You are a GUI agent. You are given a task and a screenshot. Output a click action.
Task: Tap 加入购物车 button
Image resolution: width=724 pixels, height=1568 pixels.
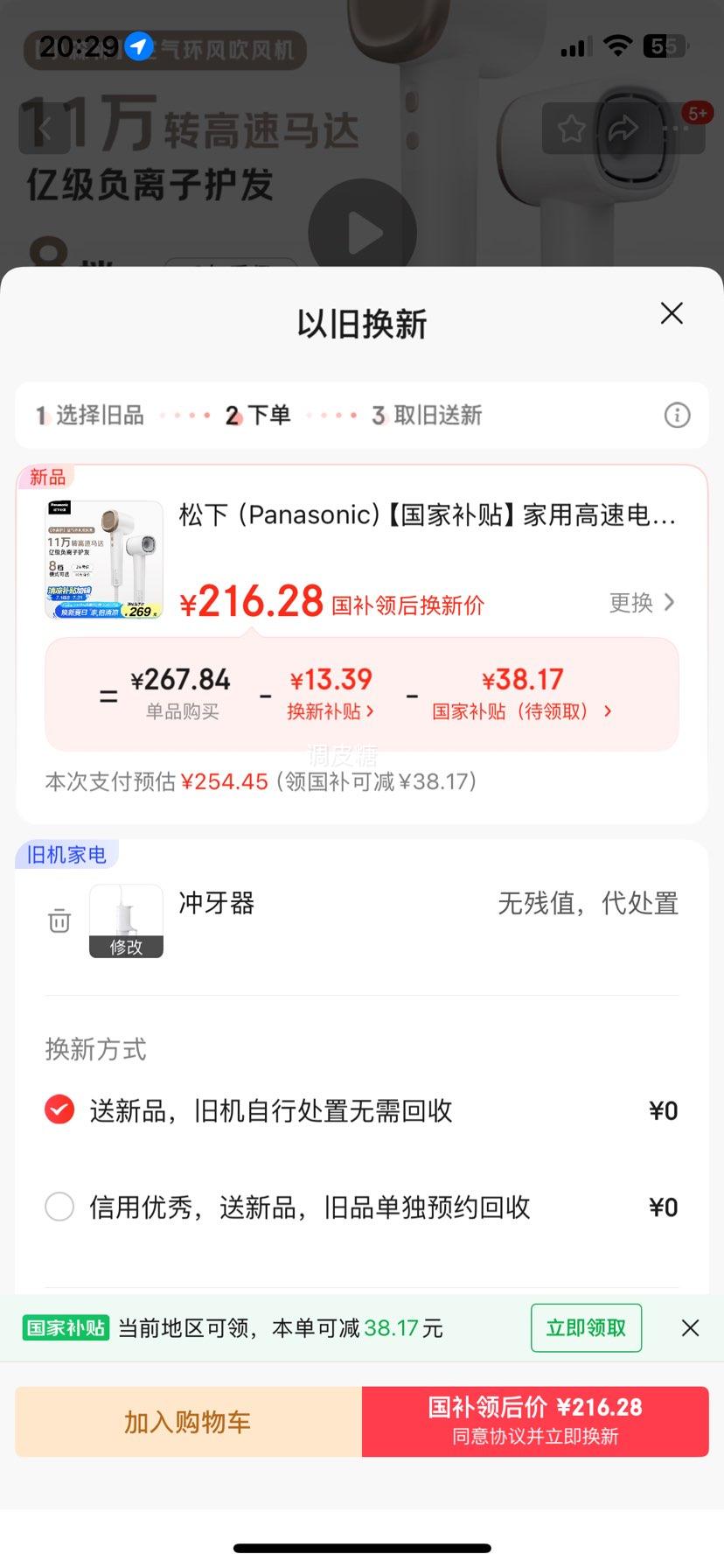pyautogui.click(x=187, y=1422)
